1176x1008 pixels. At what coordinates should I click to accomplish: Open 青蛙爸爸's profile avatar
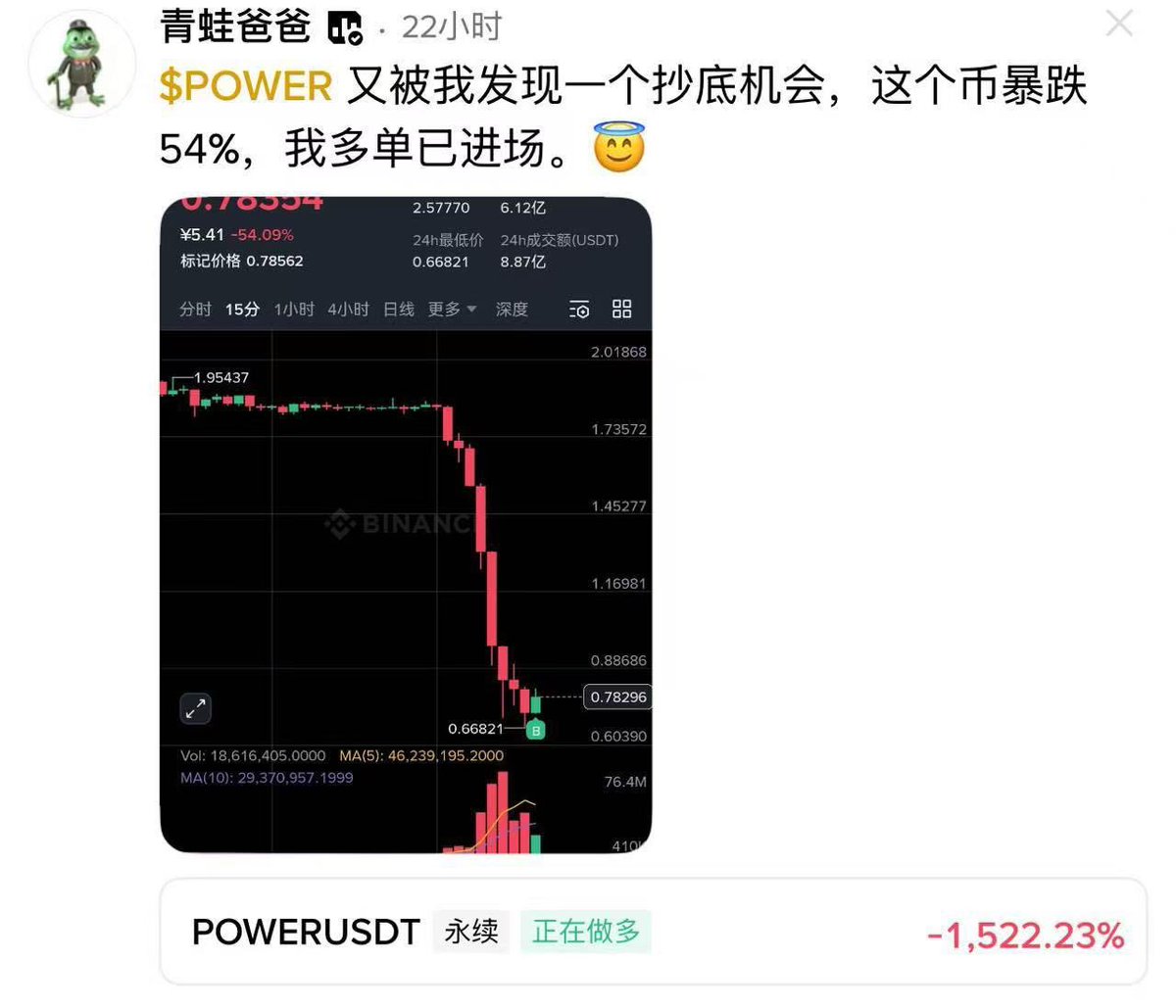[82, 65]
